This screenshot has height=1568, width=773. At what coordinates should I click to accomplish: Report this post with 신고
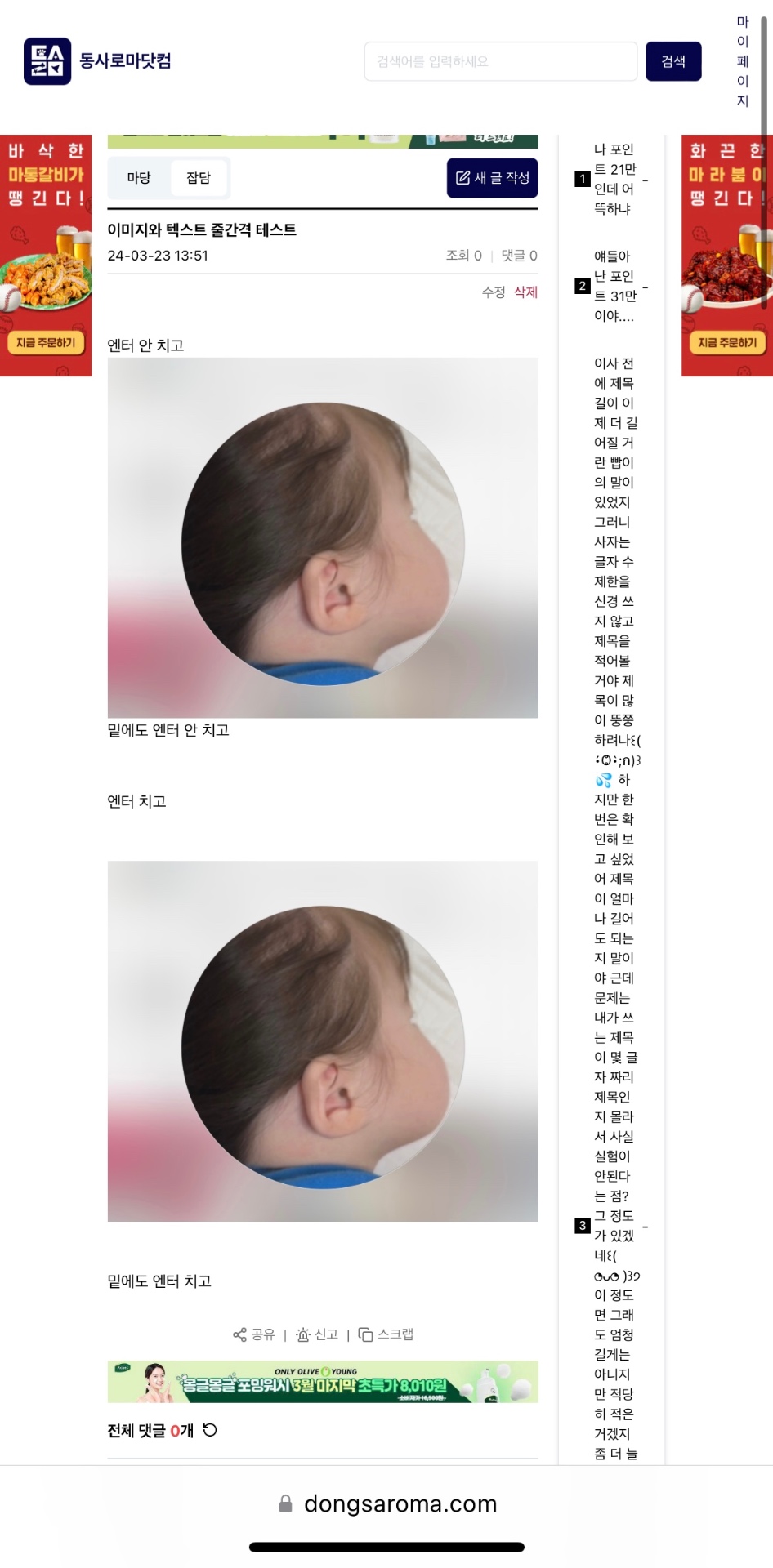(x=317, y=1334)
